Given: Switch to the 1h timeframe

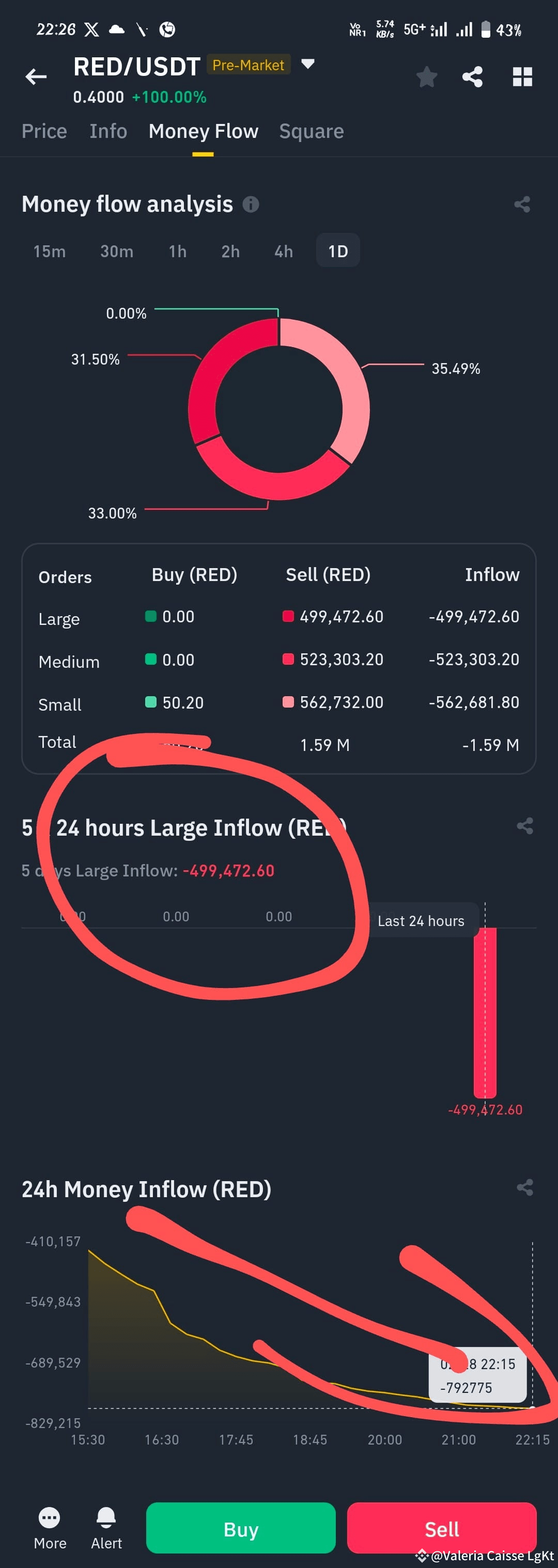Looking at the screenshot, I should coord(177,251).
